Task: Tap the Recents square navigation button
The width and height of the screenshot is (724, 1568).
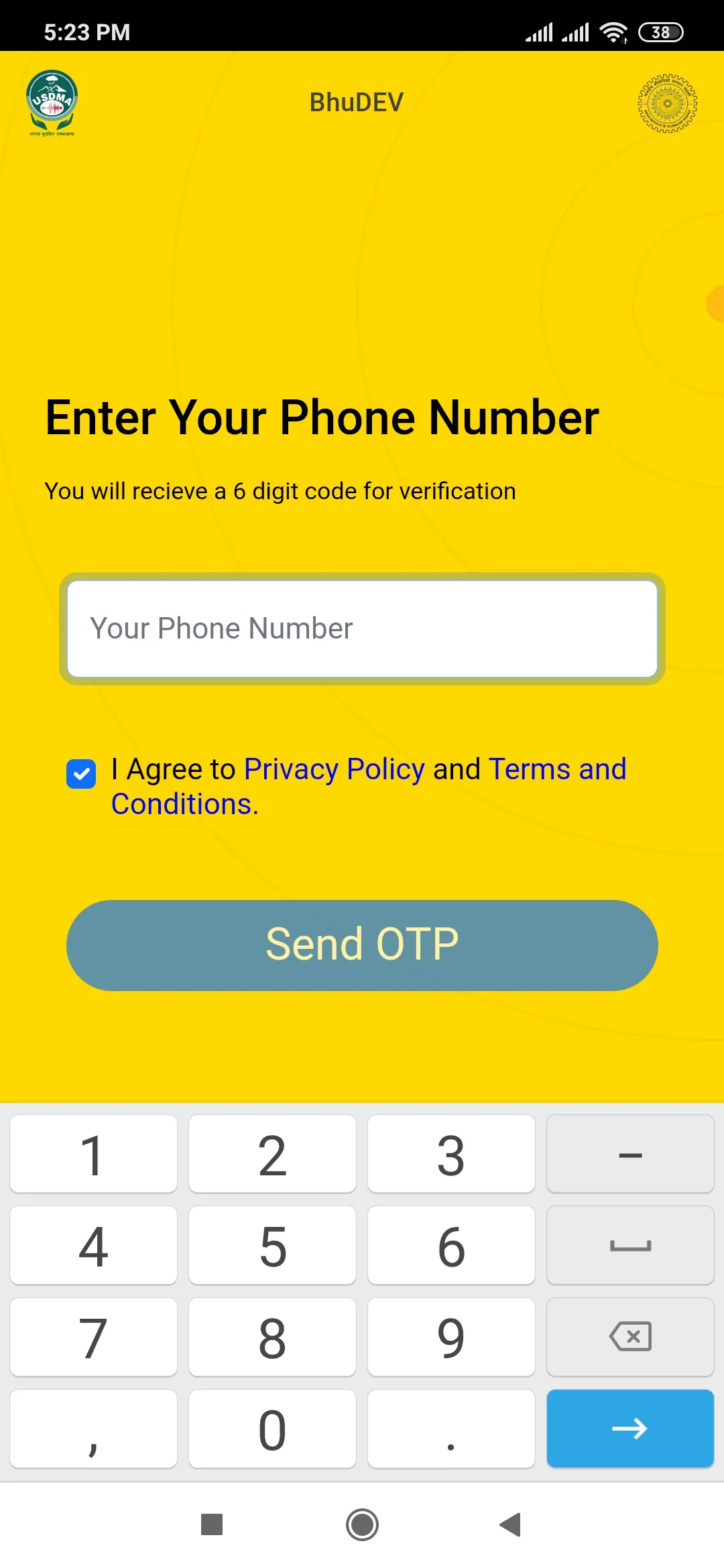Action: point(213,1525)
